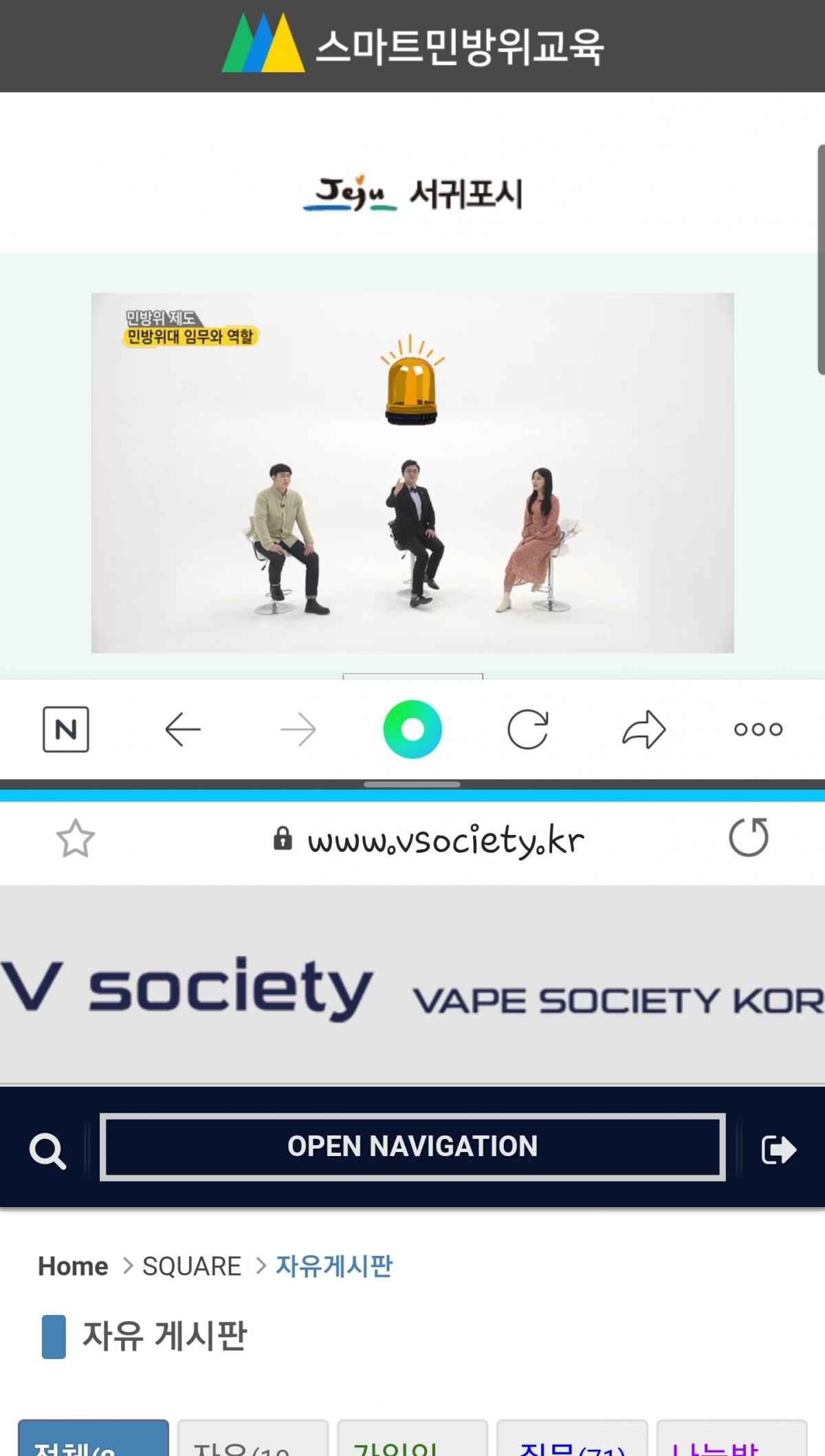Open the SQUARE breadcrumb link

(192, 1266)
